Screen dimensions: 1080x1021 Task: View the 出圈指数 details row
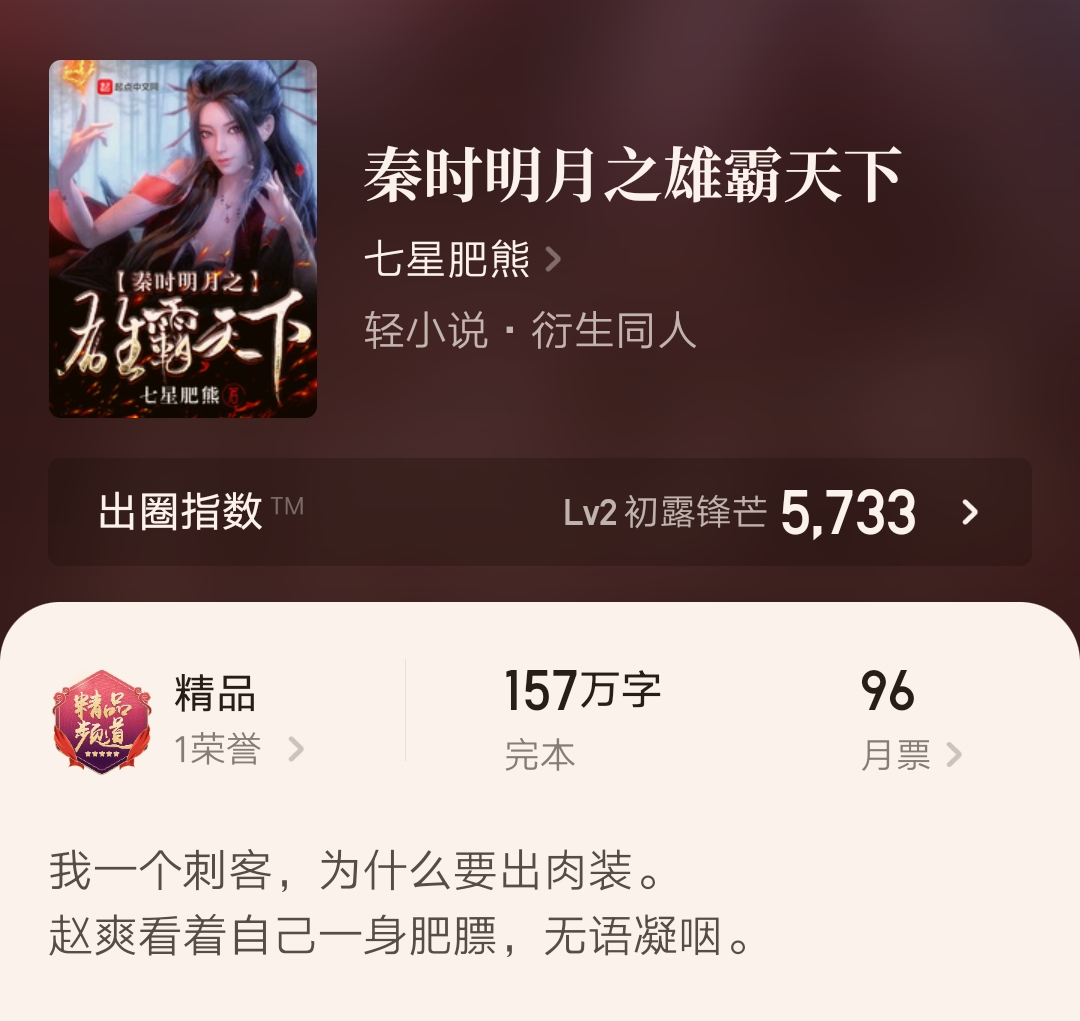(540, 512)
